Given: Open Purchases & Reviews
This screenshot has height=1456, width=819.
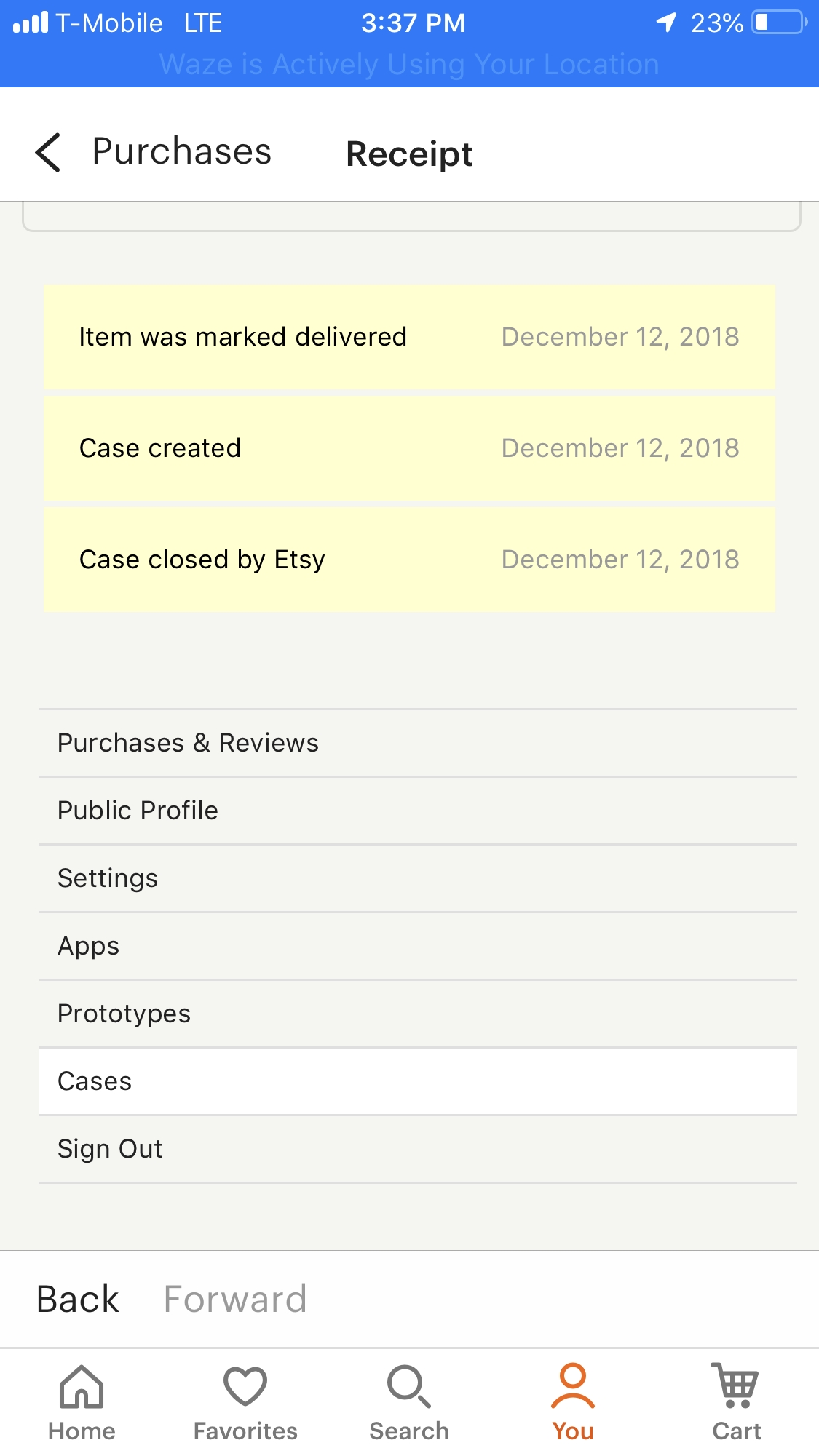Looking at the screenshot, I should (188, 742).
